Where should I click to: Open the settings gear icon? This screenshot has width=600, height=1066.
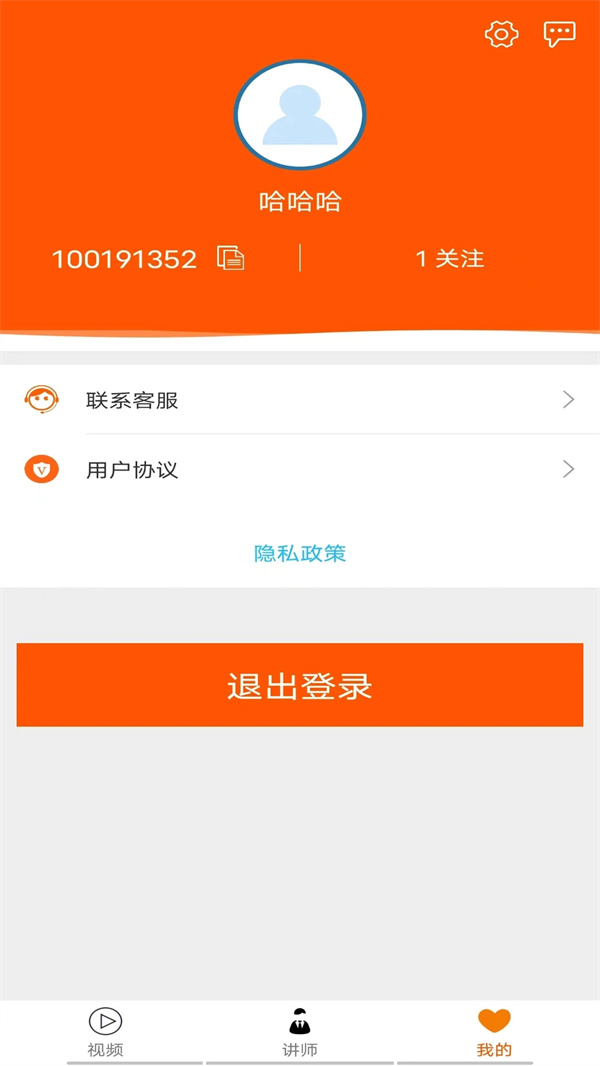(501, 35)
